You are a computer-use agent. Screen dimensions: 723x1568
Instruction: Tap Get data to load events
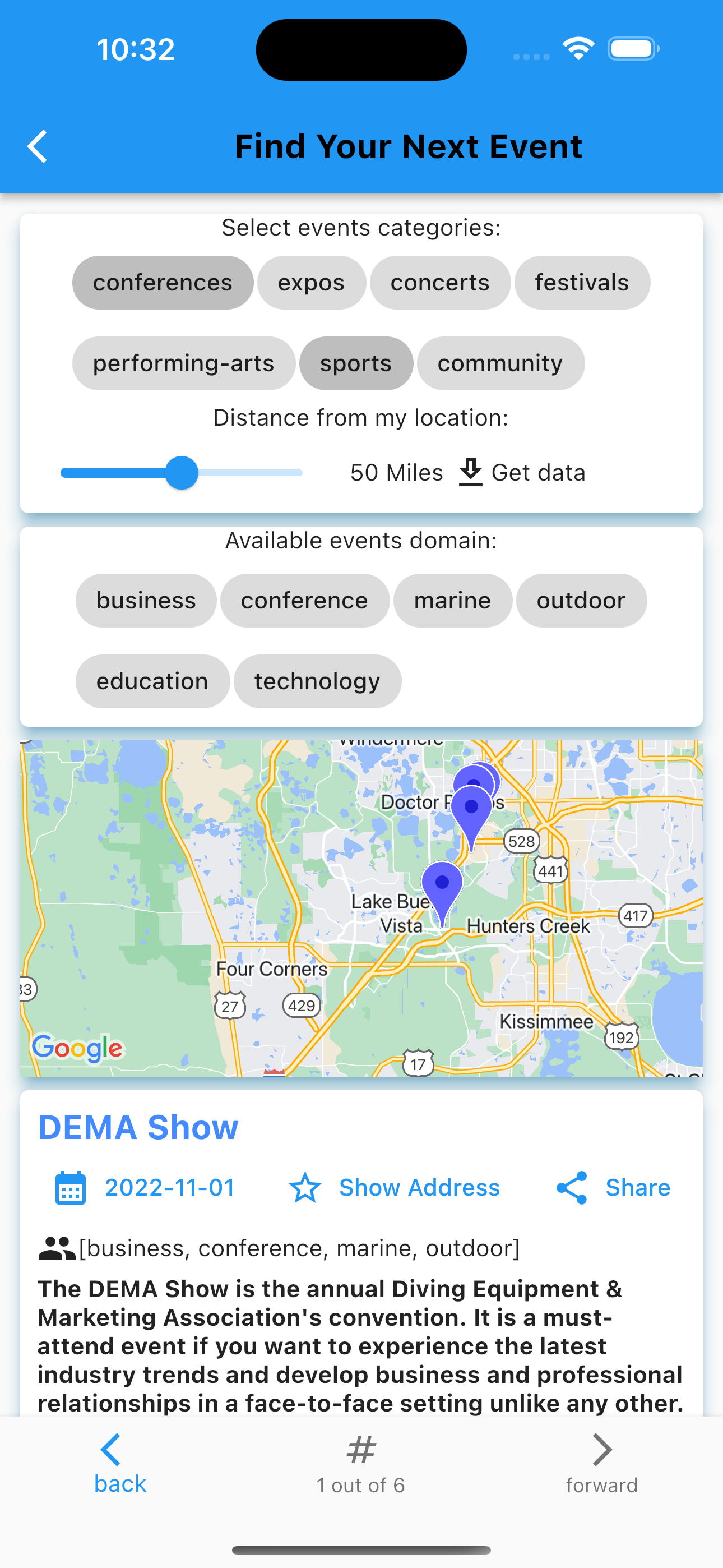(x=522, y=473)
